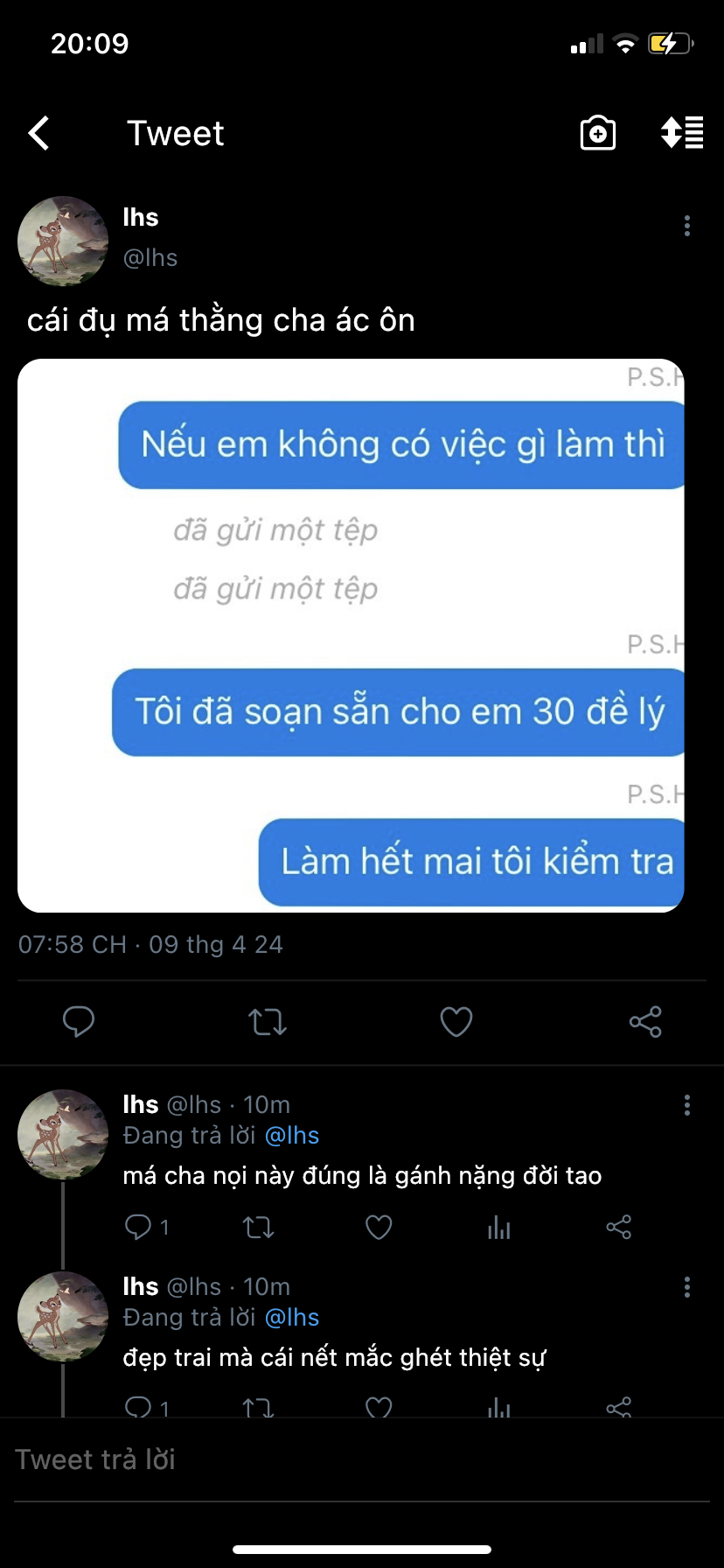Retweet the main tweet
The image size is (724, 1568).
click(268, 1021)
